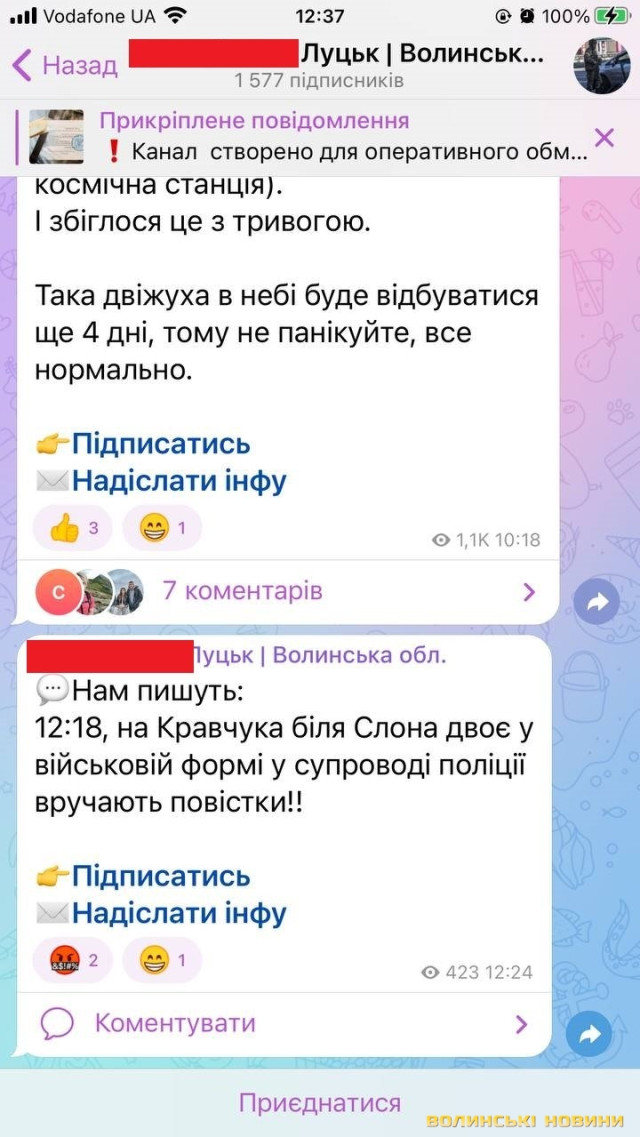
Task: Open the channel profile avatar
Action: tap(601, 66)
